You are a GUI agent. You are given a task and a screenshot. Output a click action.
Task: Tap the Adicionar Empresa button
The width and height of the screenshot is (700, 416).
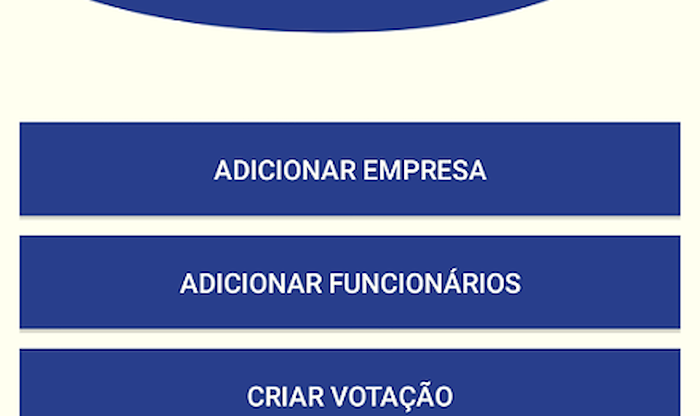click(x=350, y=169)
